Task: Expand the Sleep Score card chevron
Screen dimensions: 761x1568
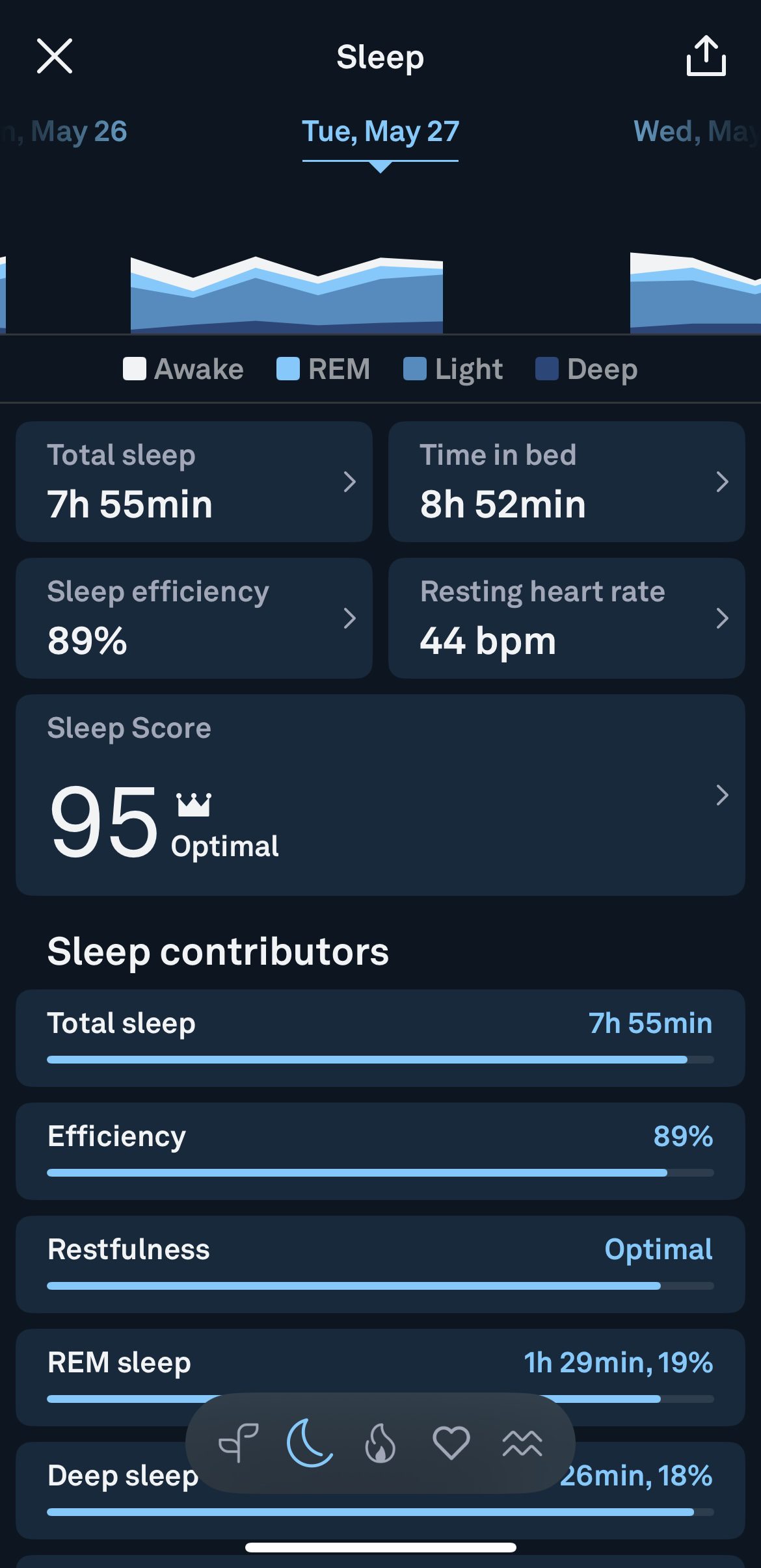Action: point(723,796)
